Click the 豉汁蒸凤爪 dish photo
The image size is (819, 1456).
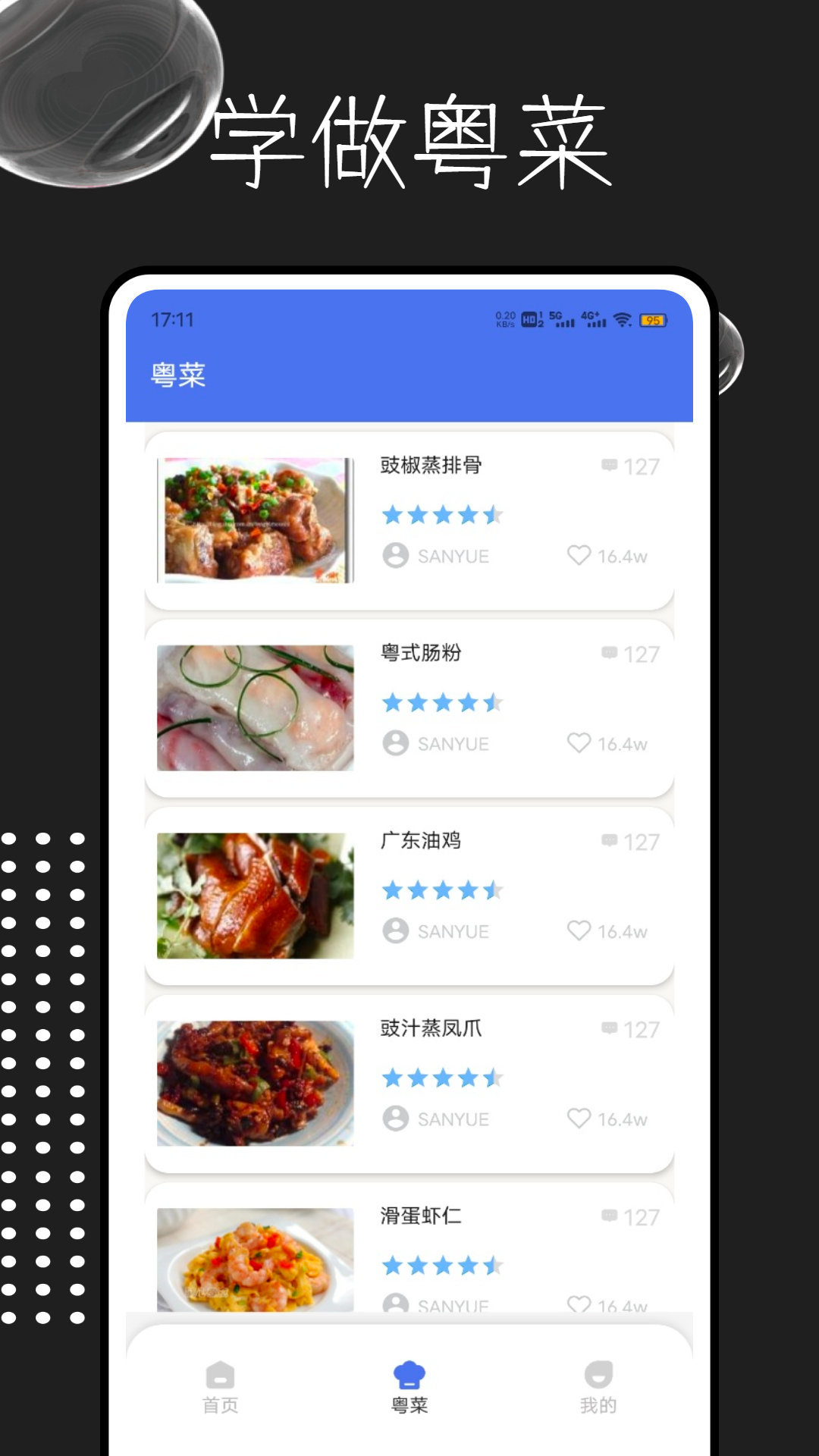point(256,1084)
